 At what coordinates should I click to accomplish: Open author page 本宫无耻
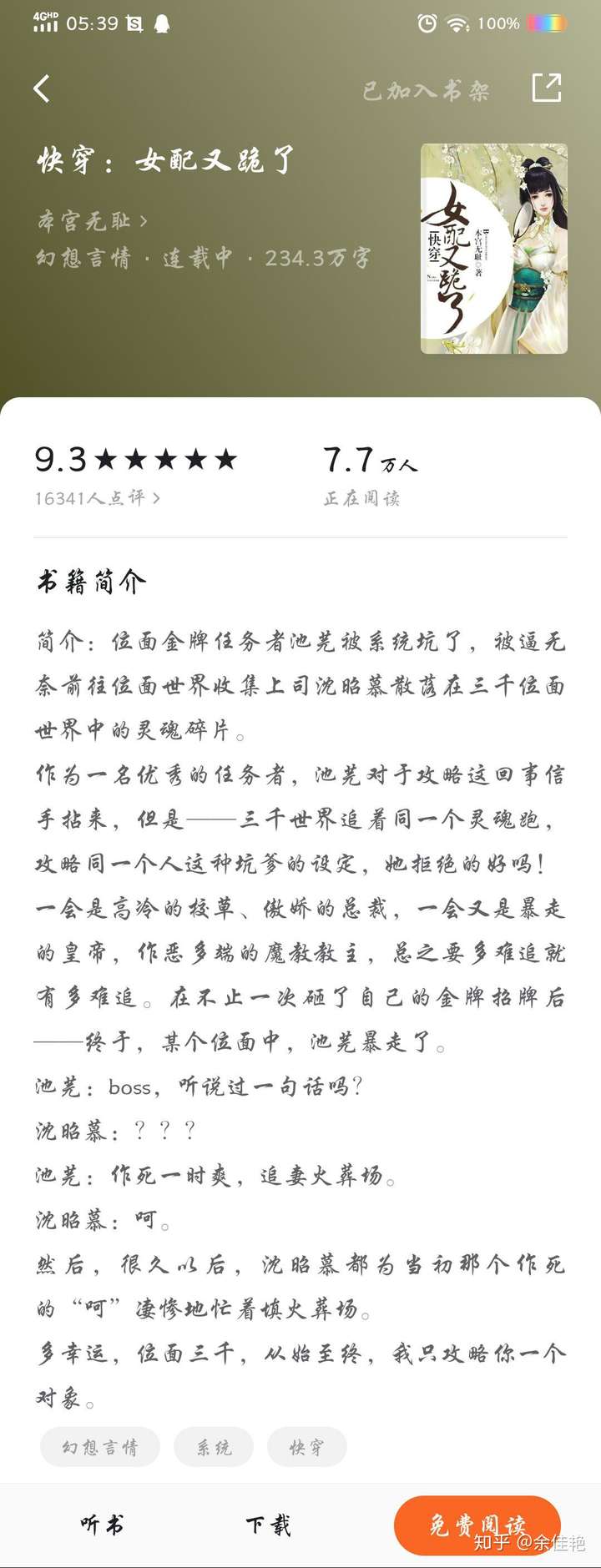pyautogui.click(x=92, y=220)
